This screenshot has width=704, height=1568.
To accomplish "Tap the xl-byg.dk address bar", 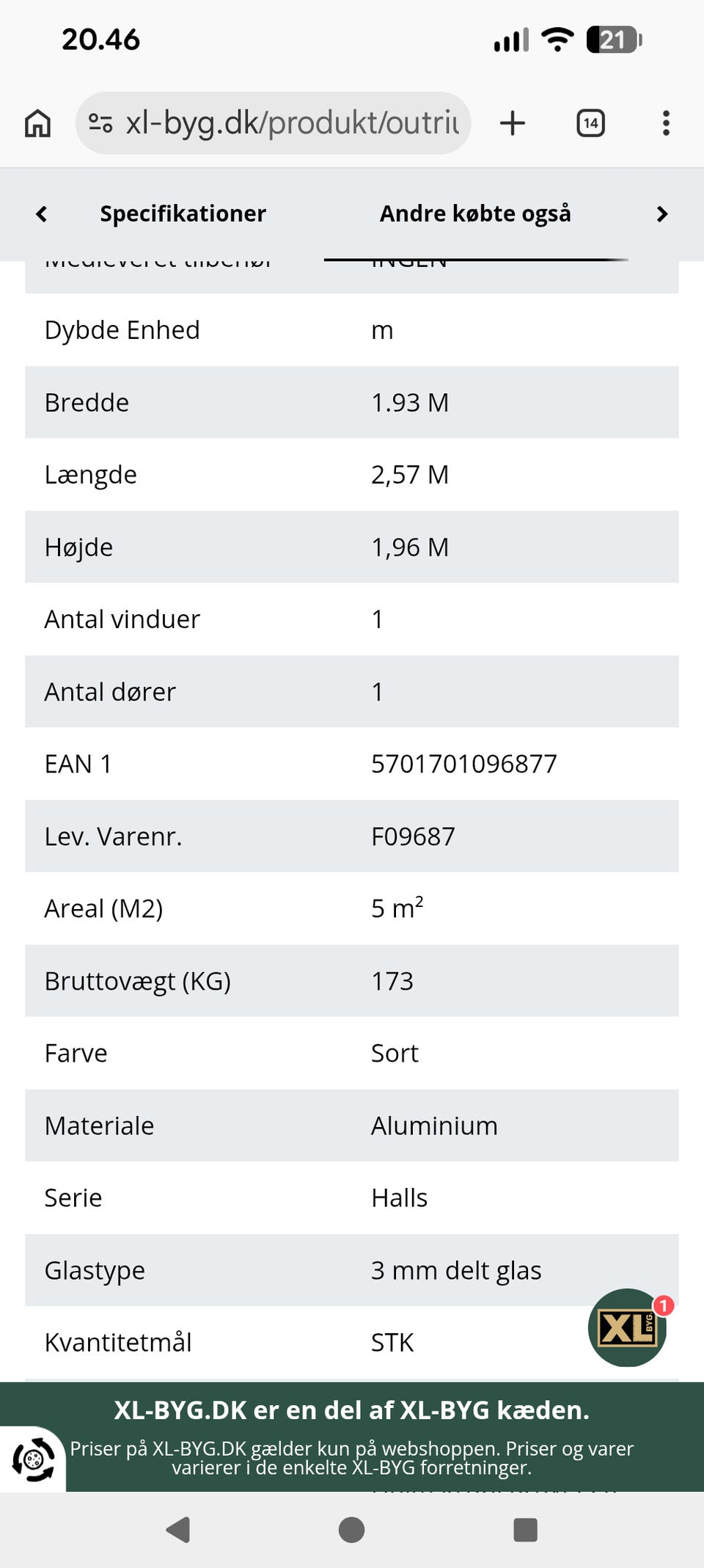I will [x=273, y=123].
